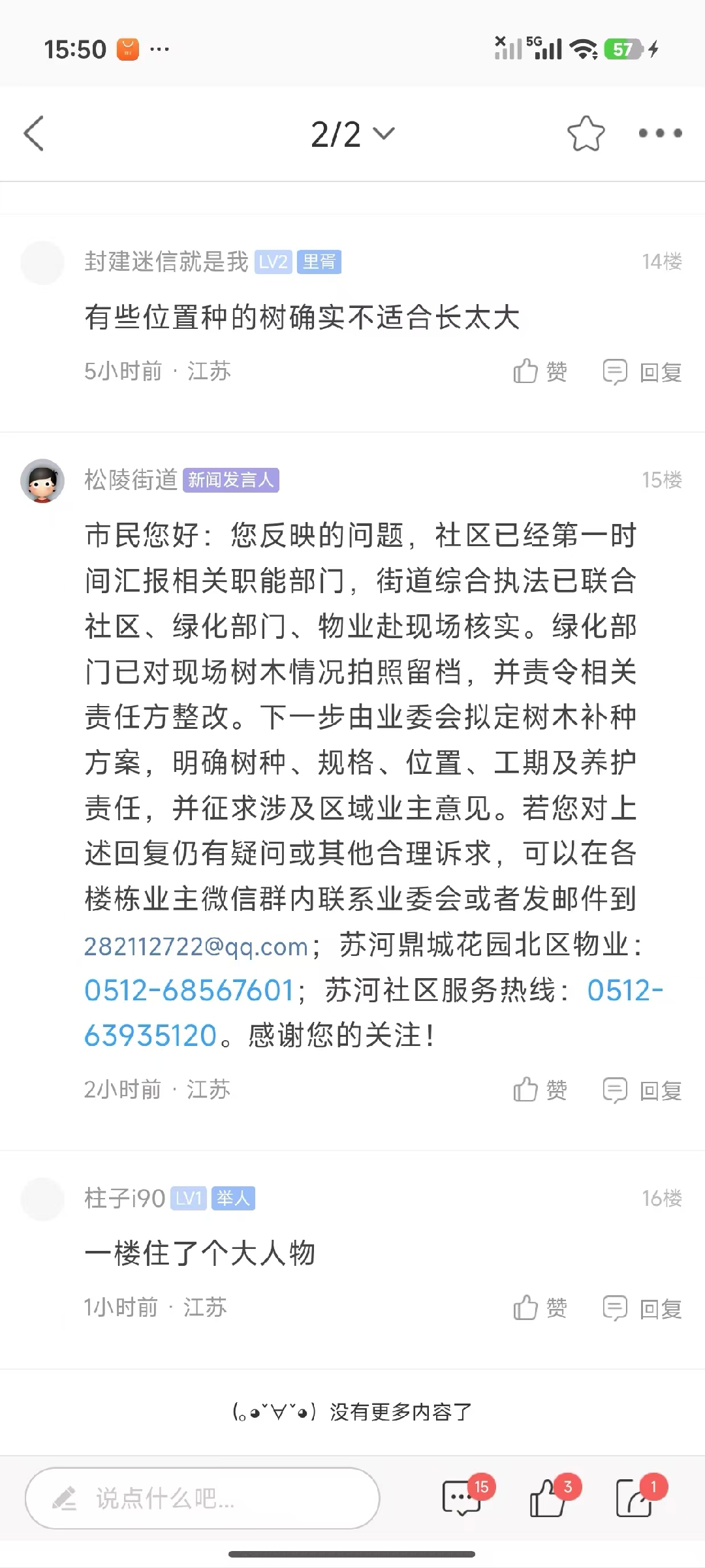This screenshot has width=705, height=1568.
Task: Like the post with thumbs-up showing 3
Action: 548,1498
